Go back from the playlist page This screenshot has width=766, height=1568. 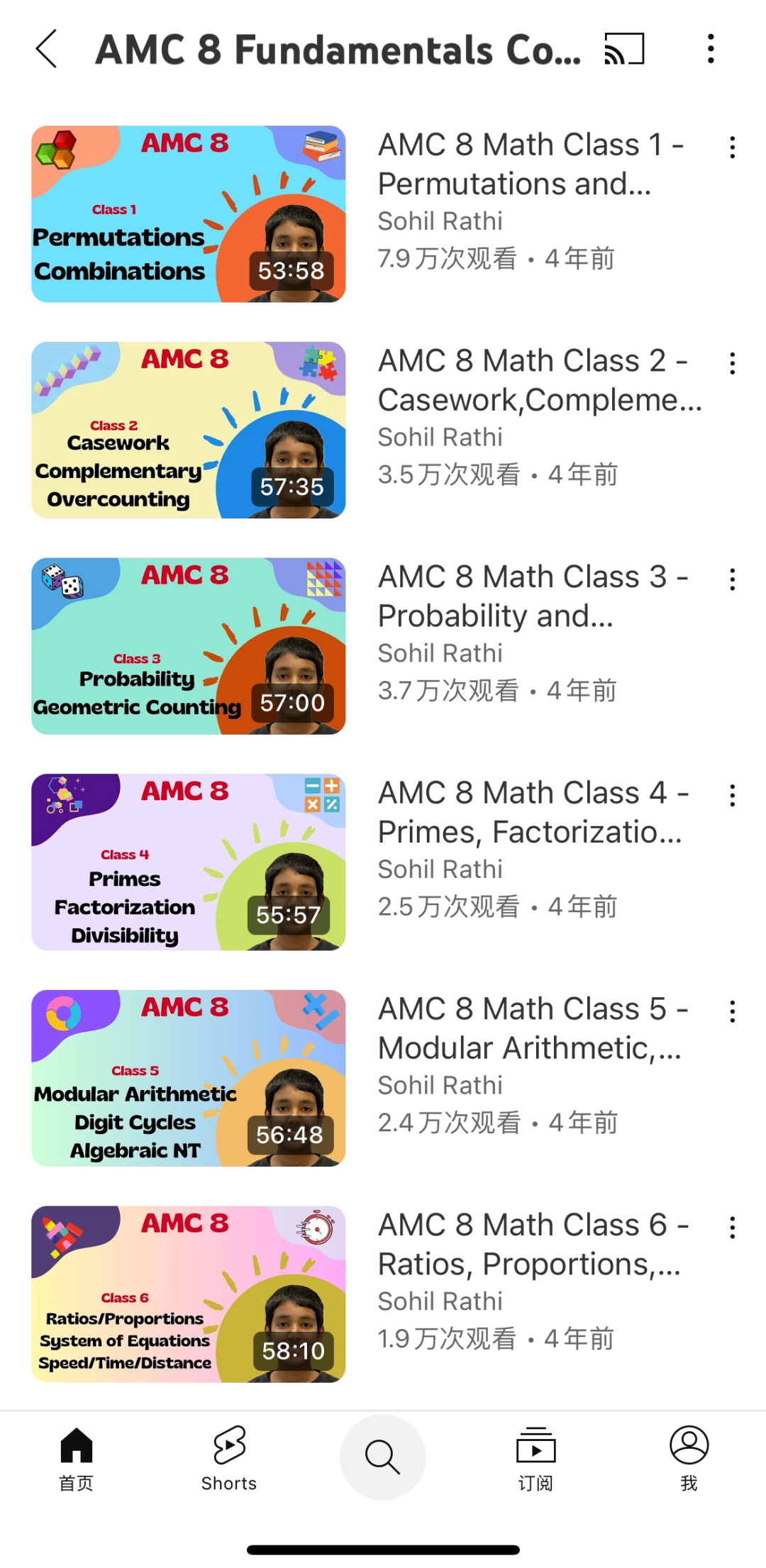(x=46, y=49)
